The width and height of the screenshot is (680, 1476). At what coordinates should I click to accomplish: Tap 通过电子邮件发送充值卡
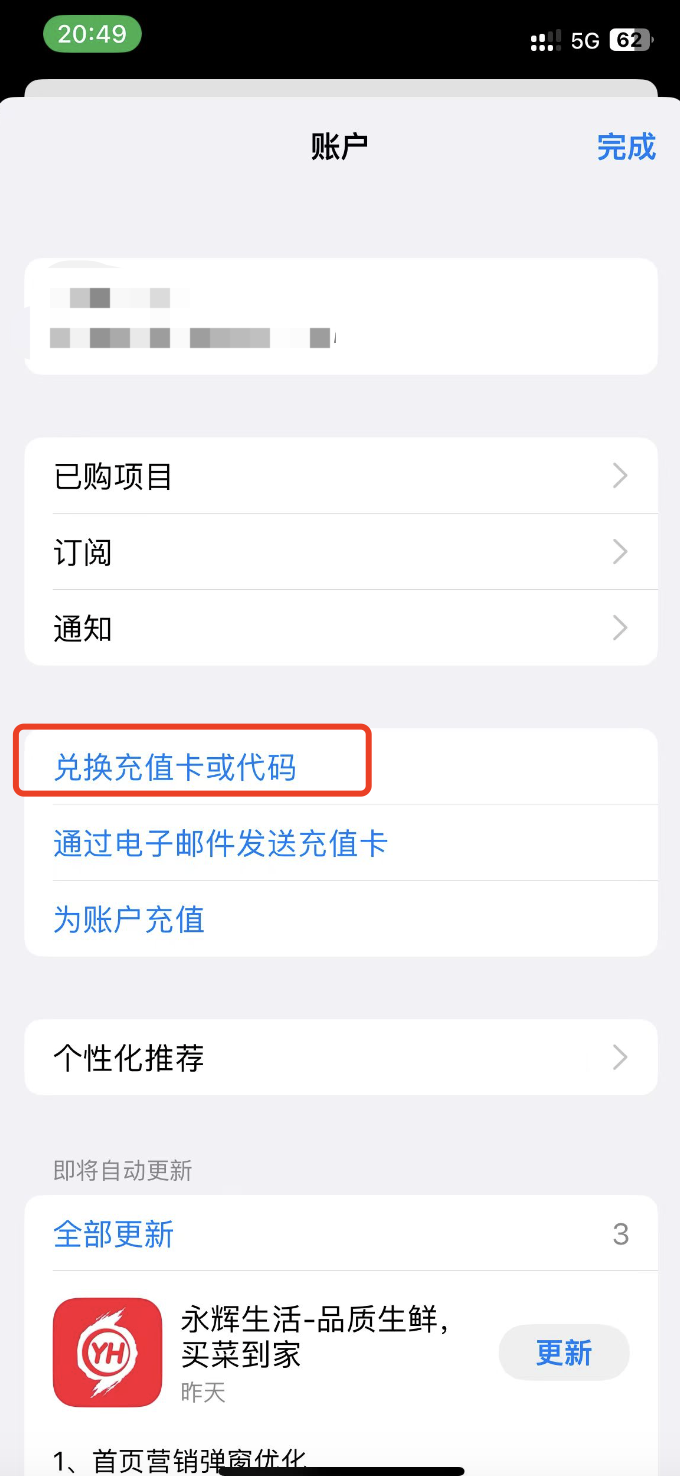(x=220, y=843)
